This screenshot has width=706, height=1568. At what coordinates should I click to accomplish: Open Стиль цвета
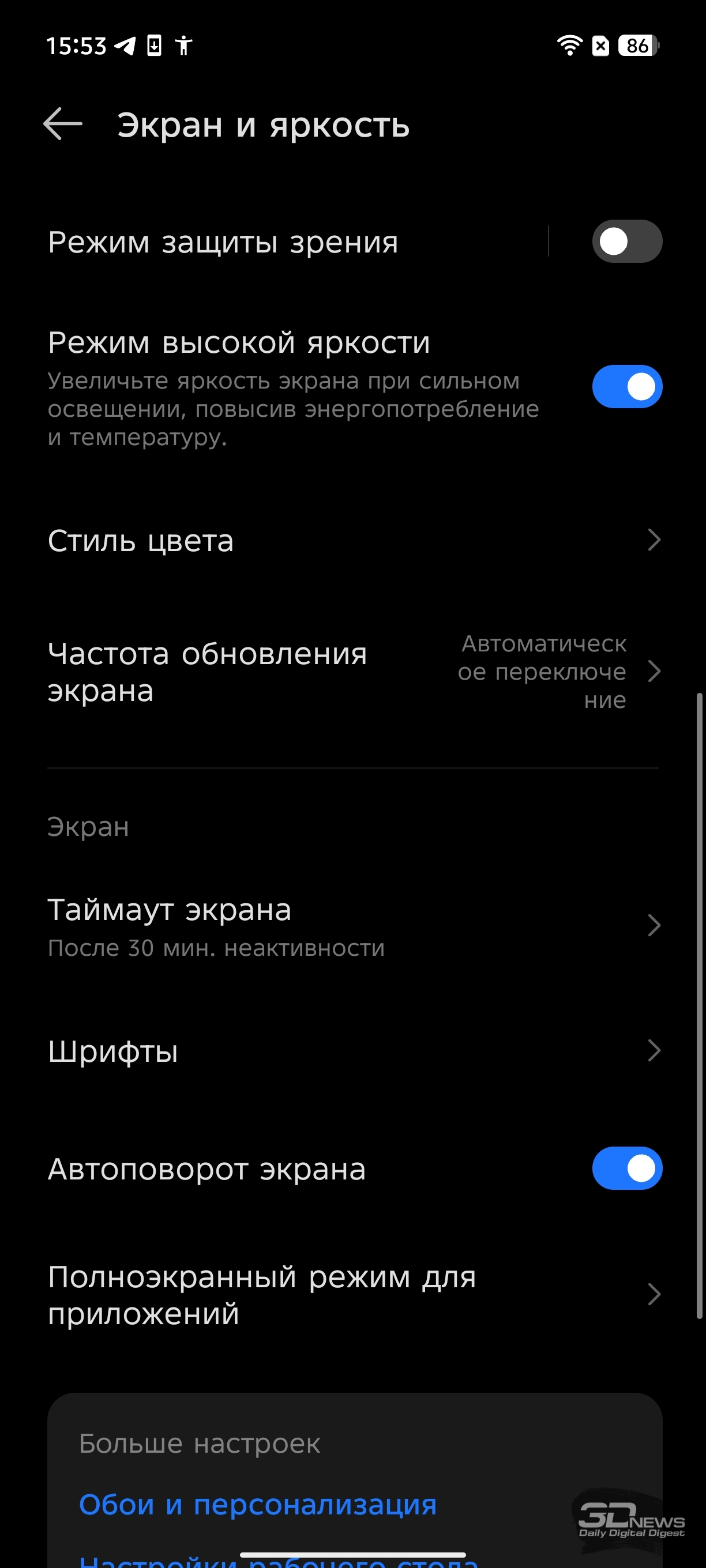[354, 541]
